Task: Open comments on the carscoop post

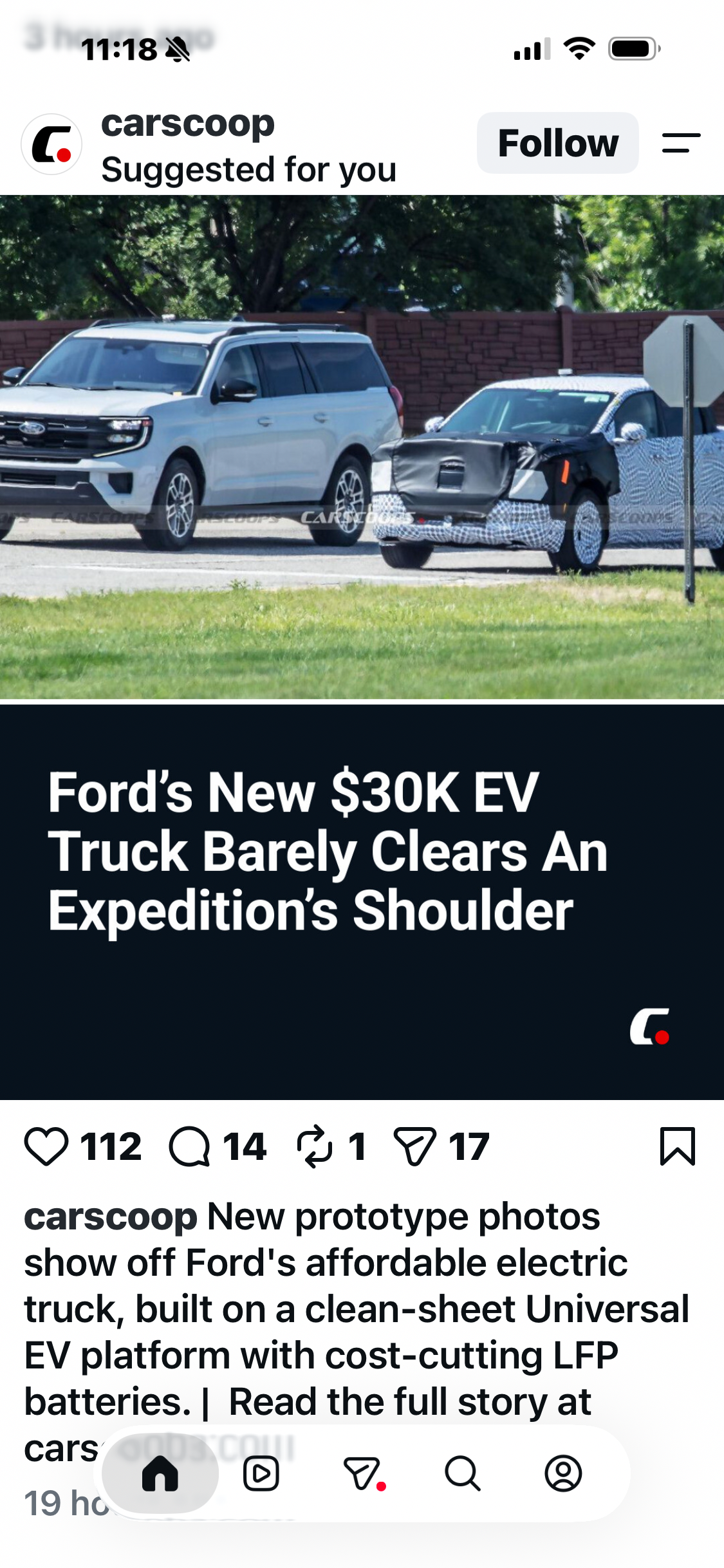Action: click(x=189, y=1146)
